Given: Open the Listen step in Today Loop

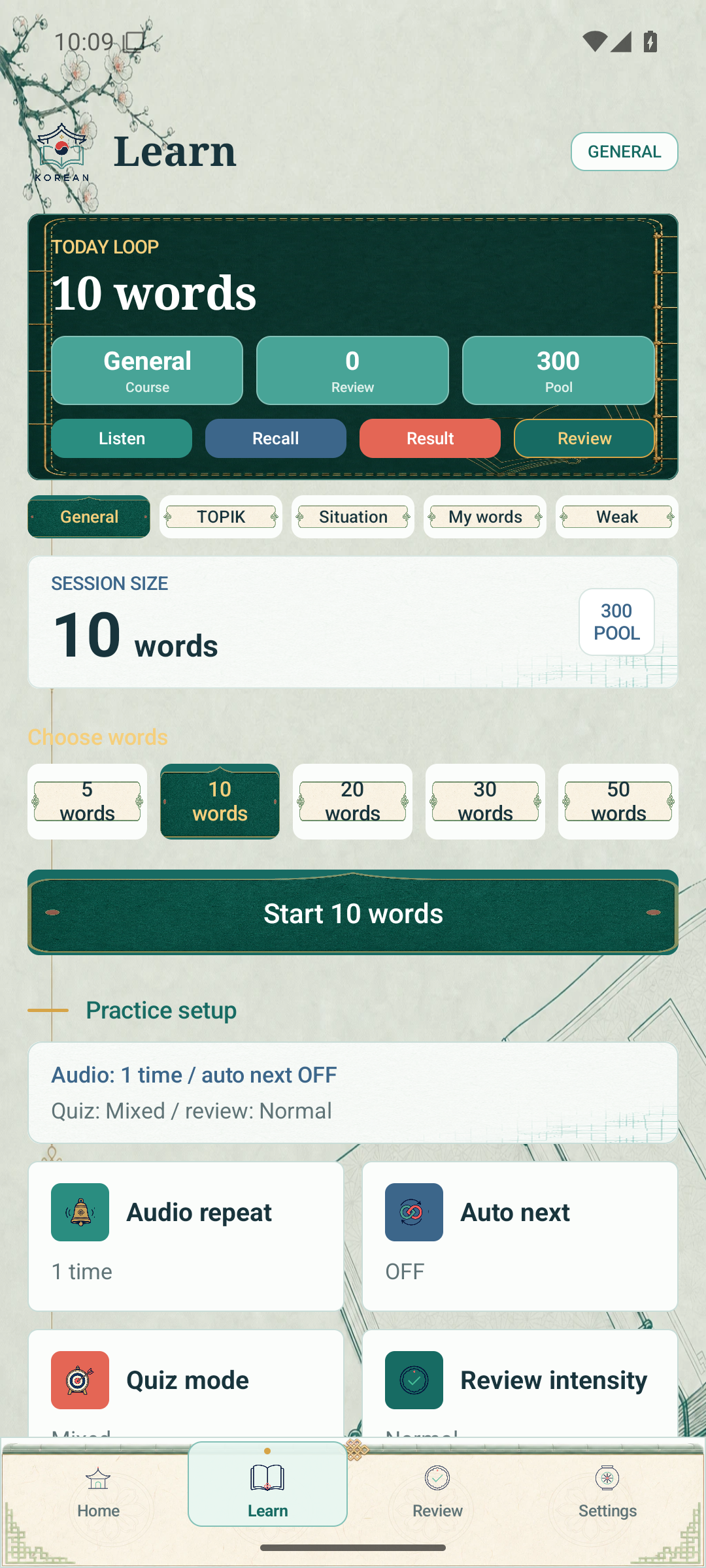Looking at the screenshot, I should point(122,438).
